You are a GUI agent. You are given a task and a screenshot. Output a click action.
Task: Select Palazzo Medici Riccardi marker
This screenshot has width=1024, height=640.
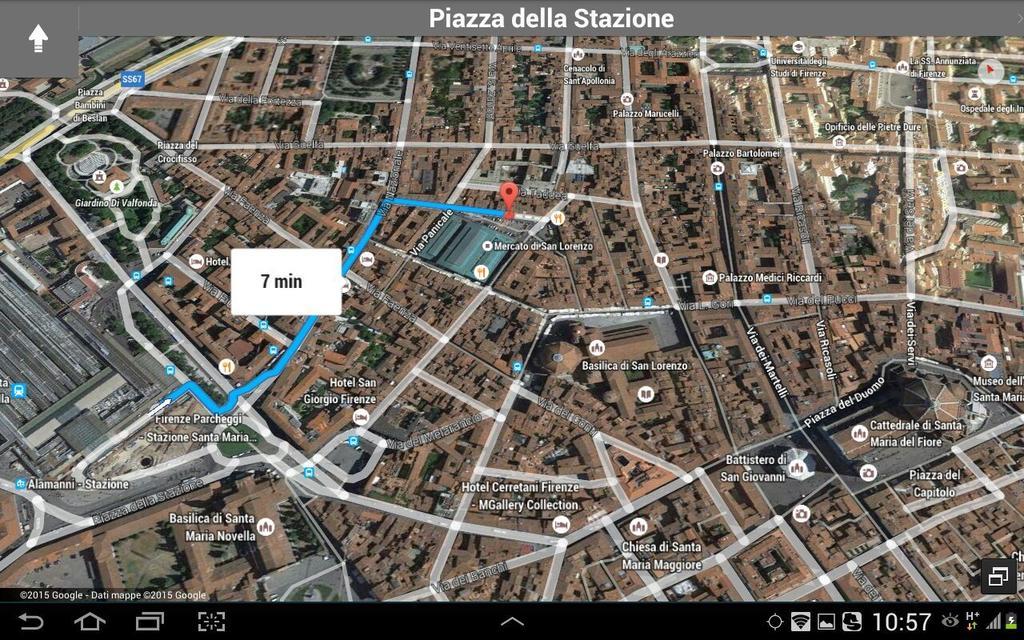pyautogui.click(x=709, y=277)
